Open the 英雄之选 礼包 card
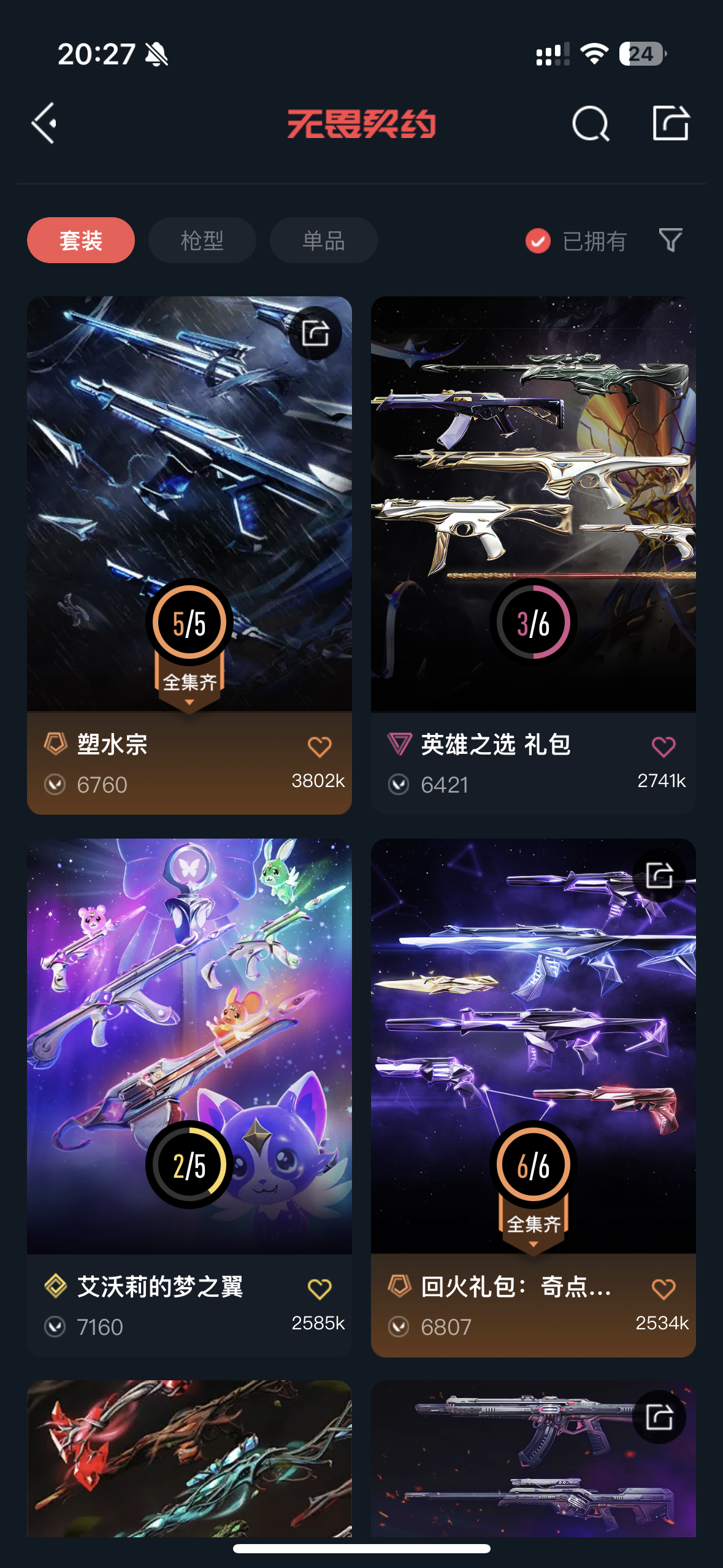 coord(534,555)
